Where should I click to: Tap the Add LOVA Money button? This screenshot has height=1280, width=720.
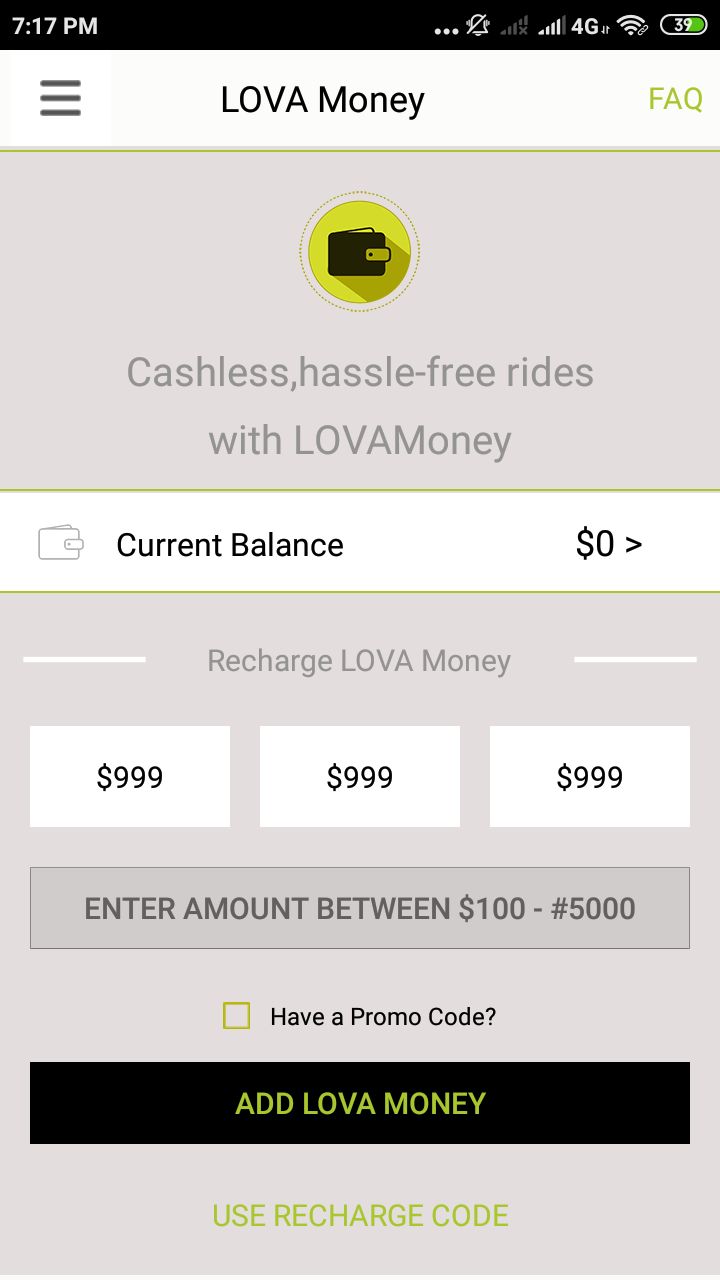360,1103
